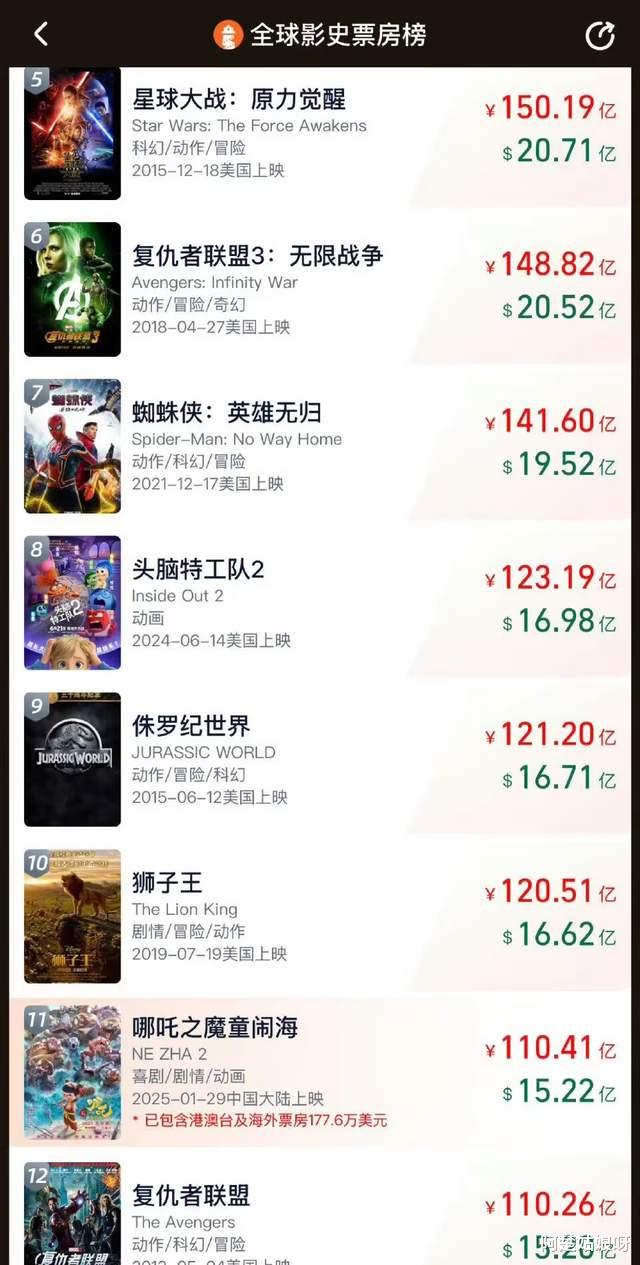Open the Jurassic World entry

pyautogui.click(x=320, y=760)
